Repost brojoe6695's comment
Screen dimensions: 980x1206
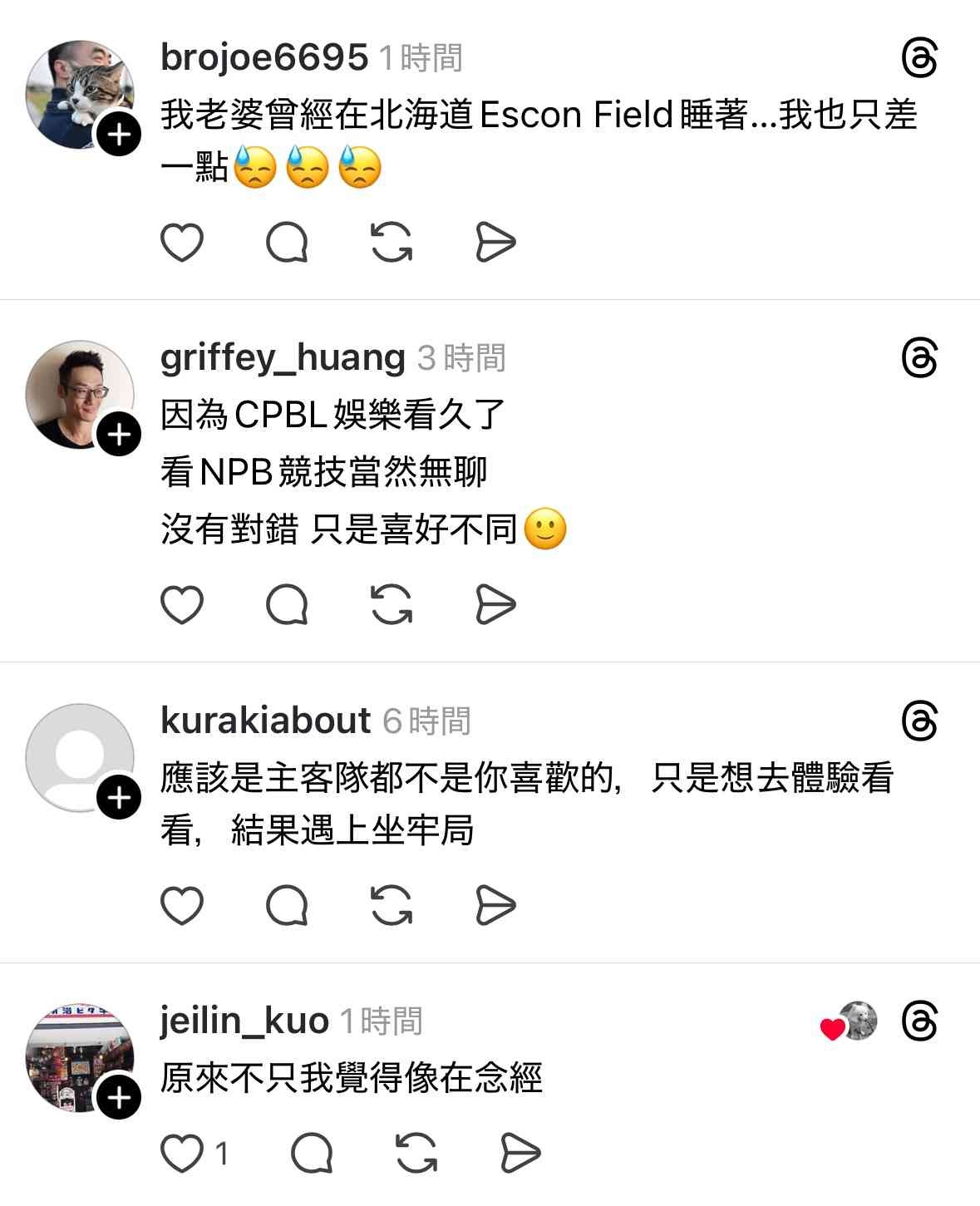[x=392, y=243]
